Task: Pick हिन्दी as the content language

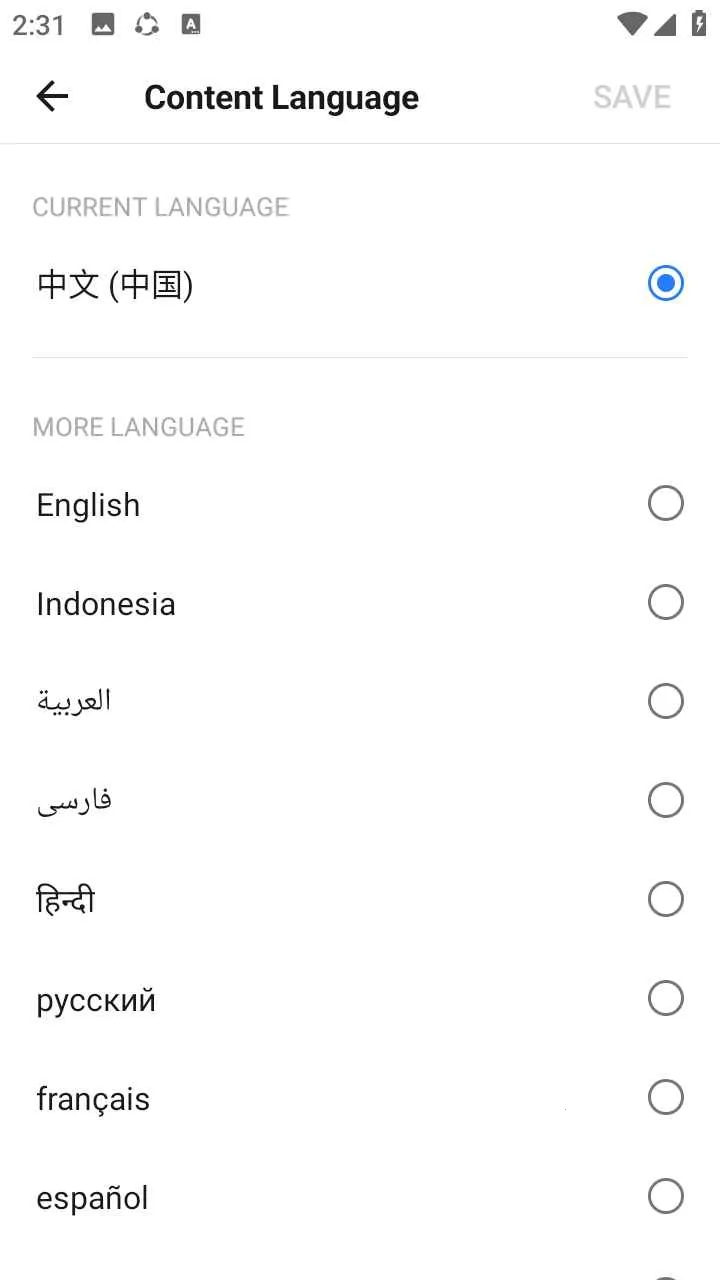Action: [666, 899]
